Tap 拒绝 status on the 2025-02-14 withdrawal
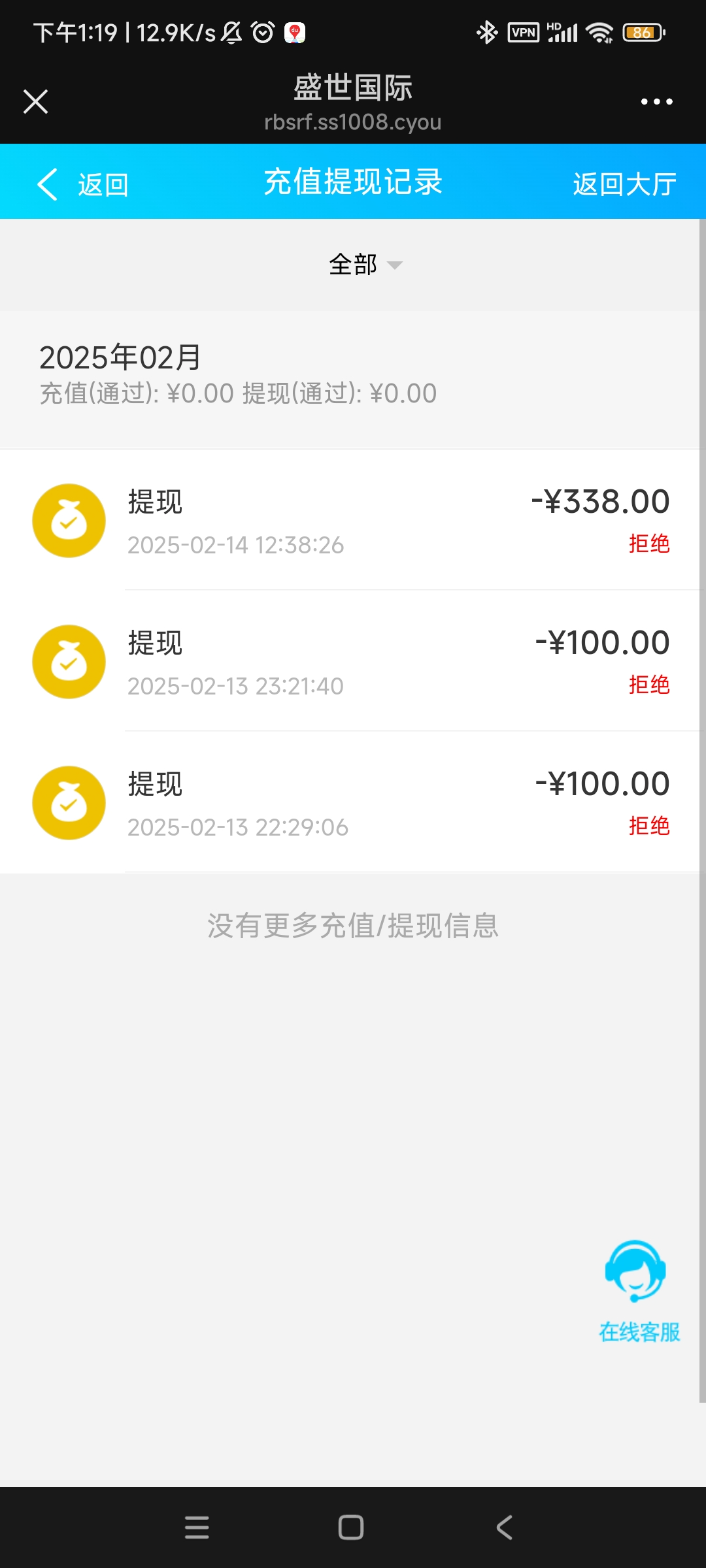This screenshot has width=706, height=1568. point(649,543)
